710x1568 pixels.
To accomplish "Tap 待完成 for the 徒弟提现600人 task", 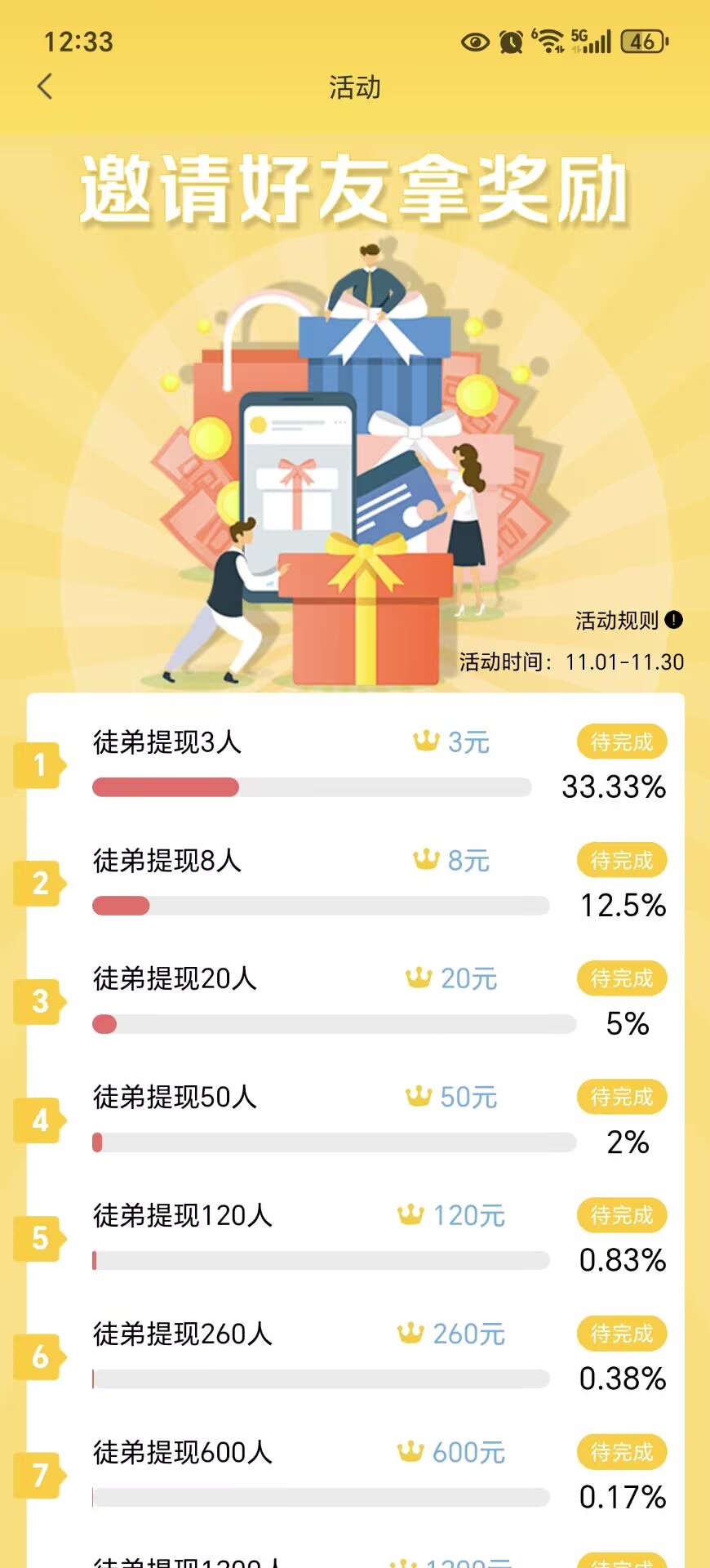I will click(622, 1452).
